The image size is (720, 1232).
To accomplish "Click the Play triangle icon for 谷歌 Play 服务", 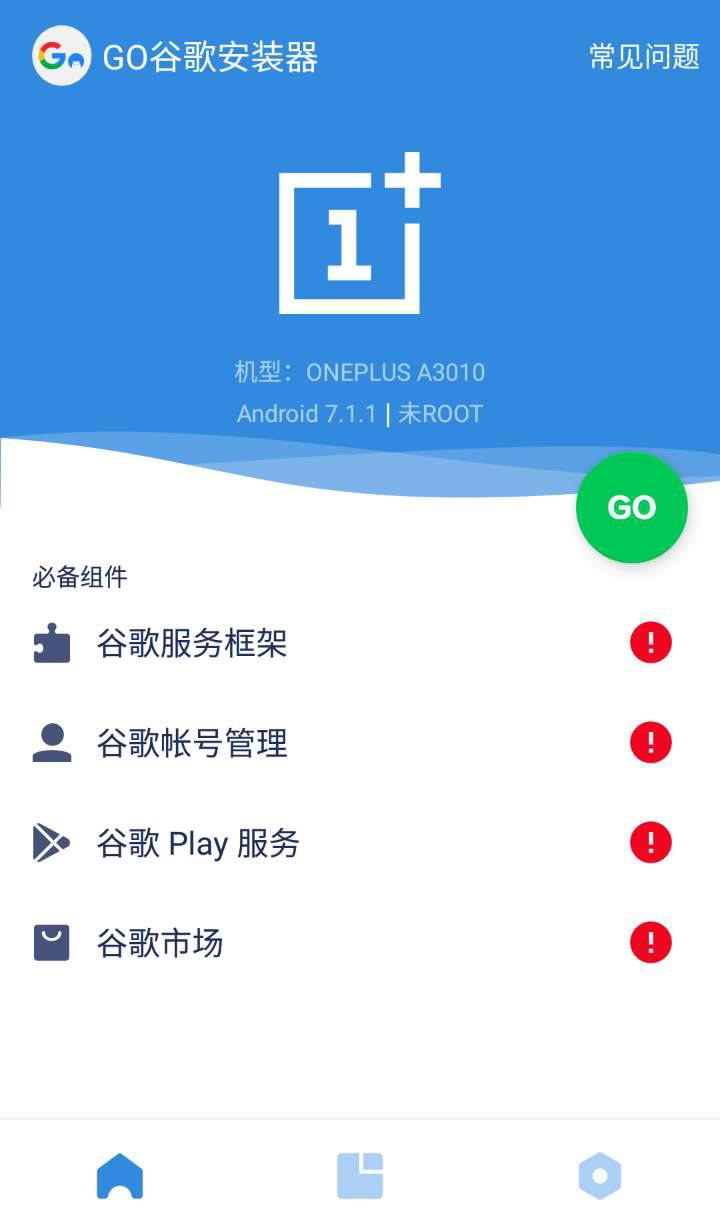I will tap(51, 843).
